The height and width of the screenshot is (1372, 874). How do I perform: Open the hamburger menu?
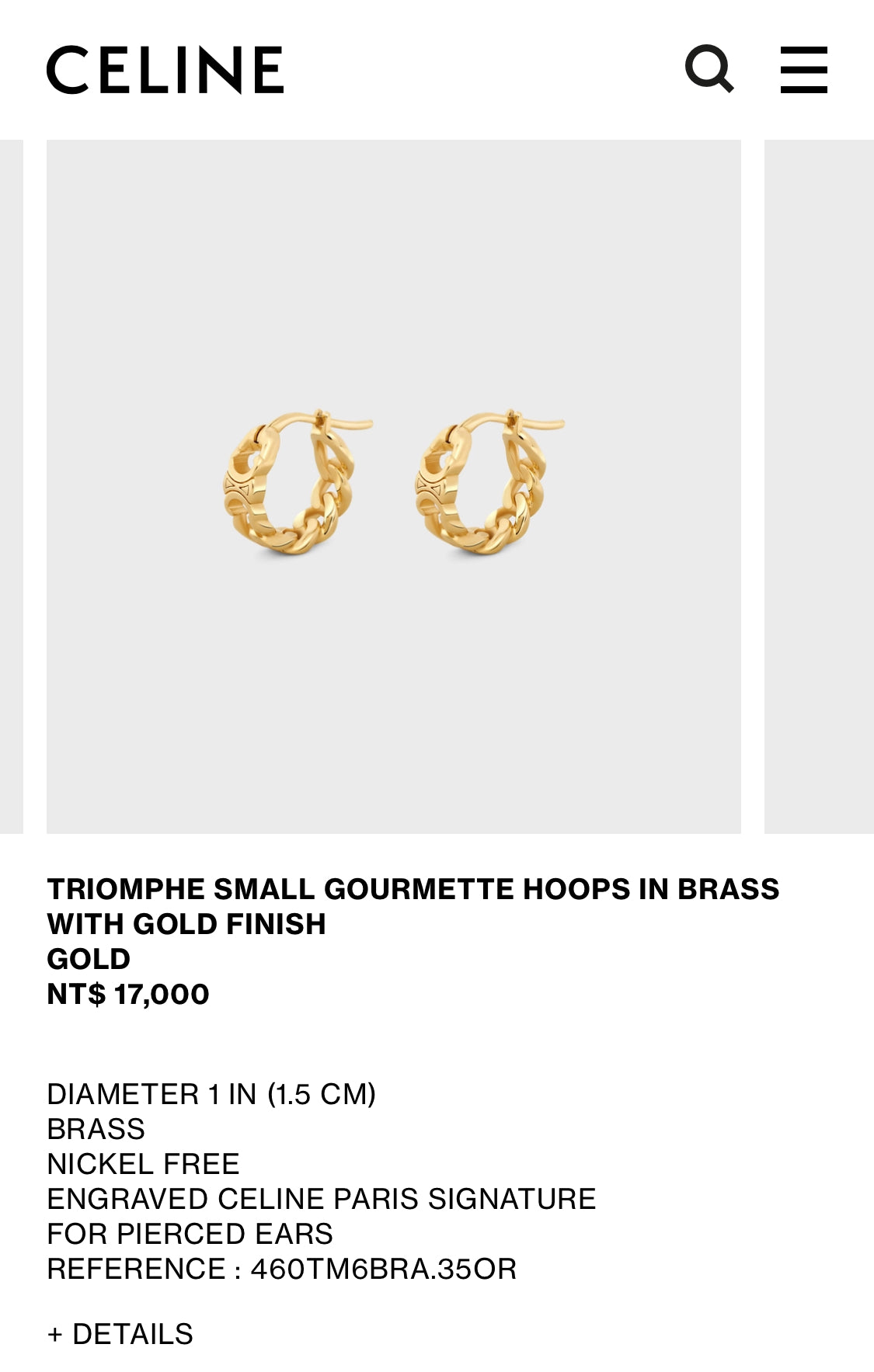tap(803, 69)
